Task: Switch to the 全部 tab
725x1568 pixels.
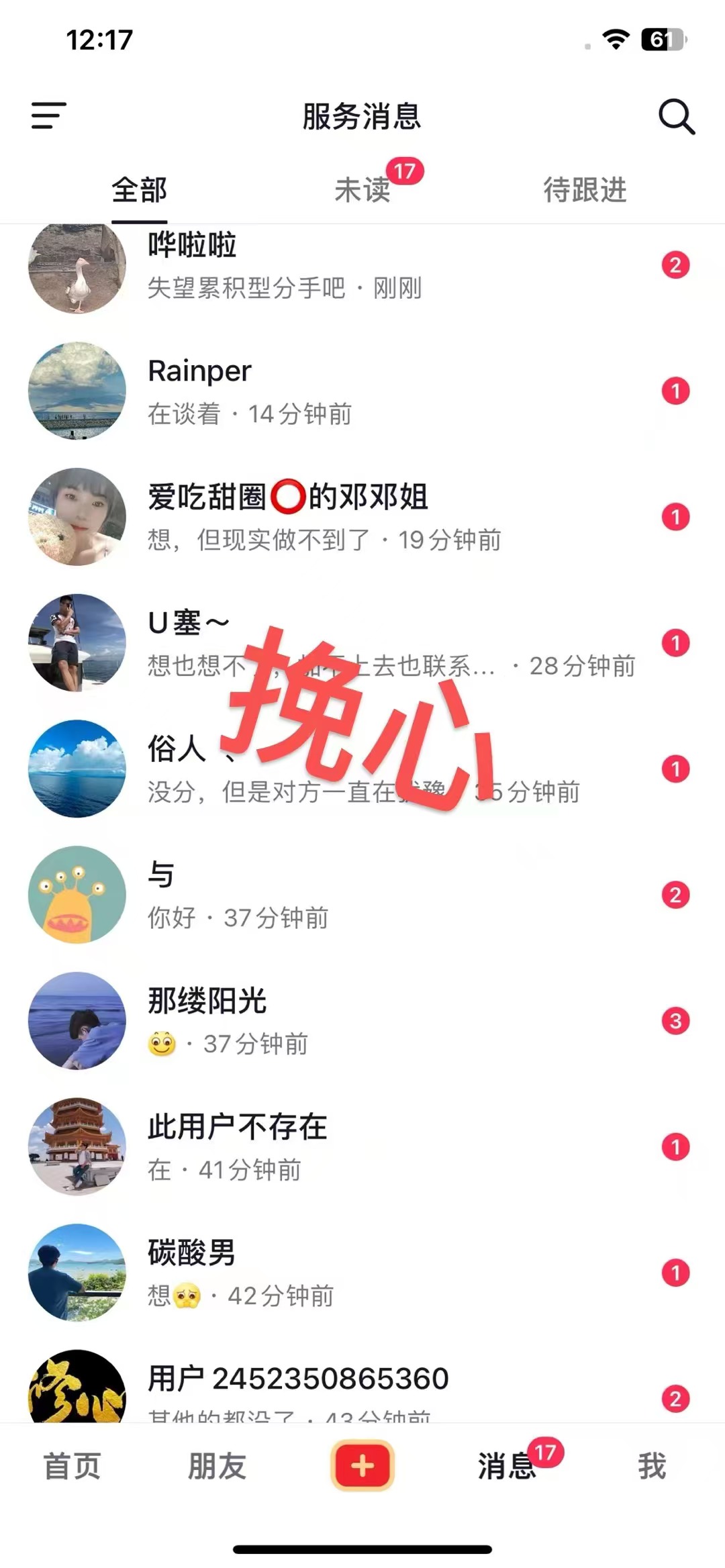Action: click(139, 190)
